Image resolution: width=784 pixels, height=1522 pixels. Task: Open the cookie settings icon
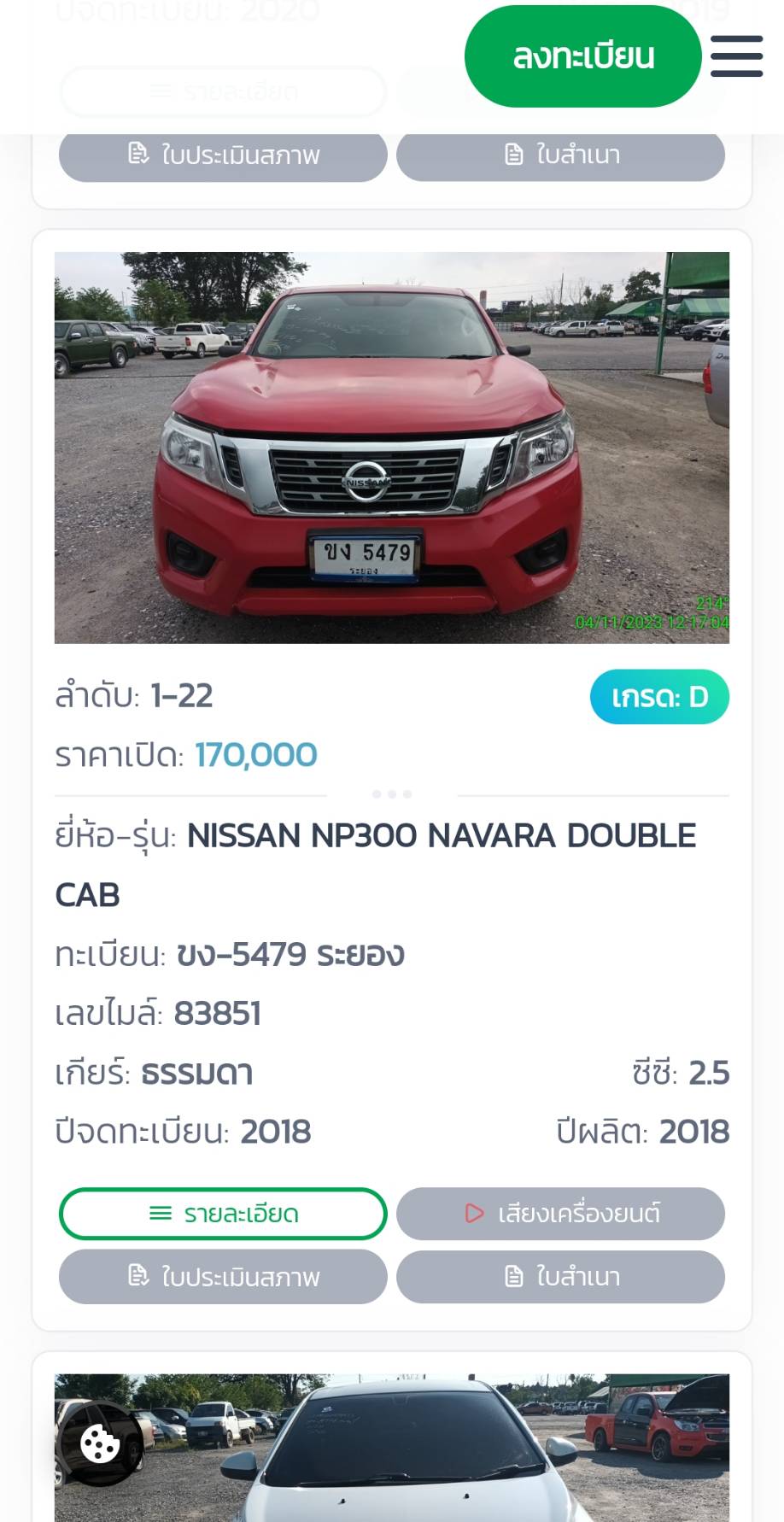pyautogui.click(x=99, y=1443)
